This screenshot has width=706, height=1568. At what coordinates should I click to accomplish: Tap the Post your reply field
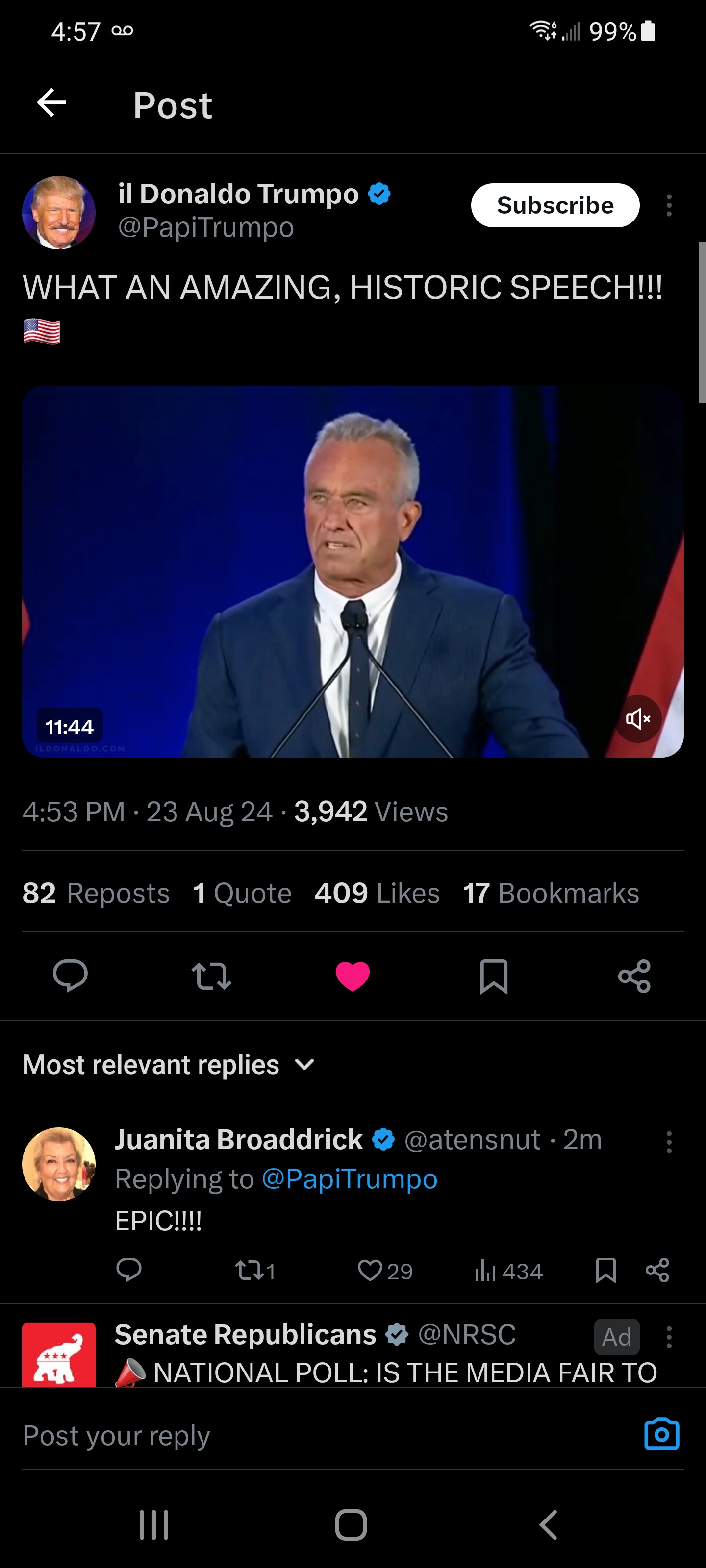(304, 1435)
